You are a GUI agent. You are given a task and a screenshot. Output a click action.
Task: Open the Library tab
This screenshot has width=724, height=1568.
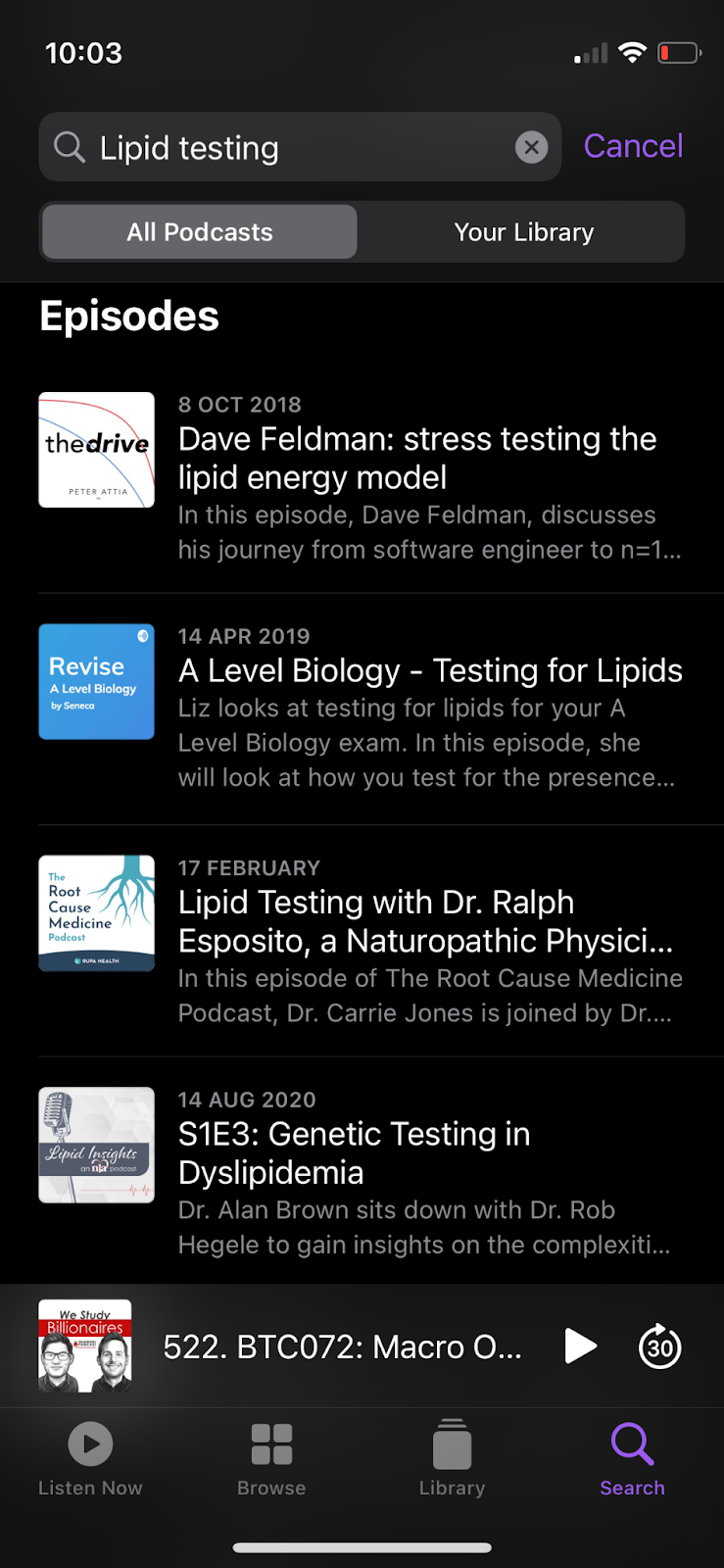click(452, 1458)
